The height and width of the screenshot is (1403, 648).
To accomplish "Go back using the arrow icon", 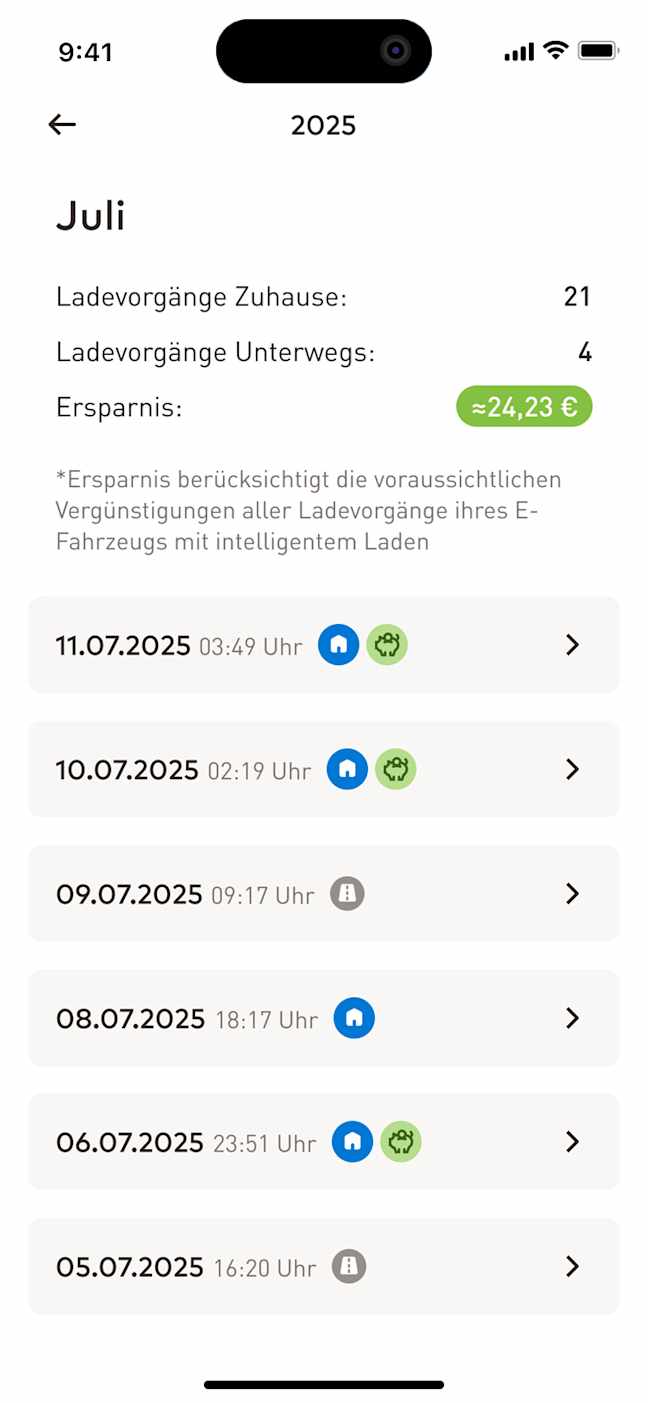I will coord(62,125).
